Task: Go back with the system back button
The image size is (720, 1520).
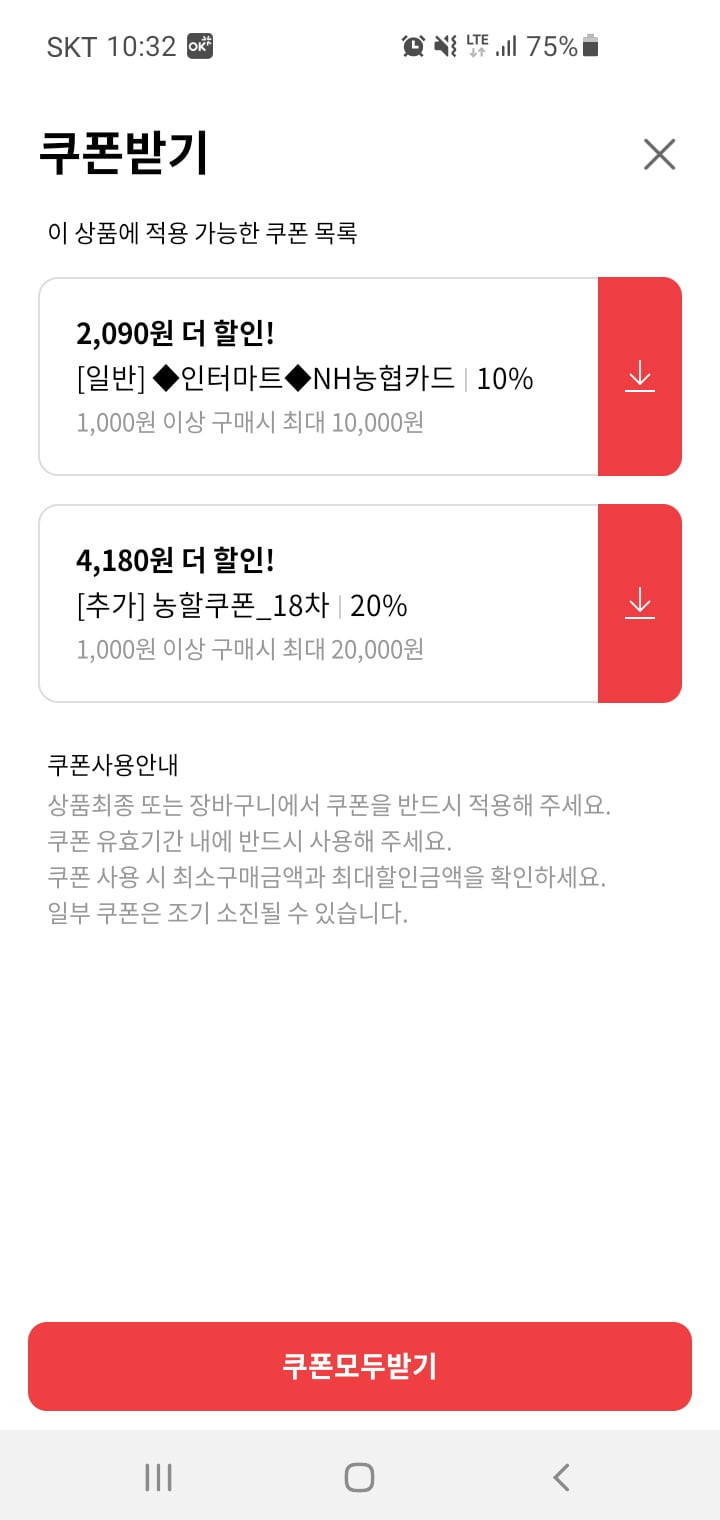Action: (x=561, y=1477)
